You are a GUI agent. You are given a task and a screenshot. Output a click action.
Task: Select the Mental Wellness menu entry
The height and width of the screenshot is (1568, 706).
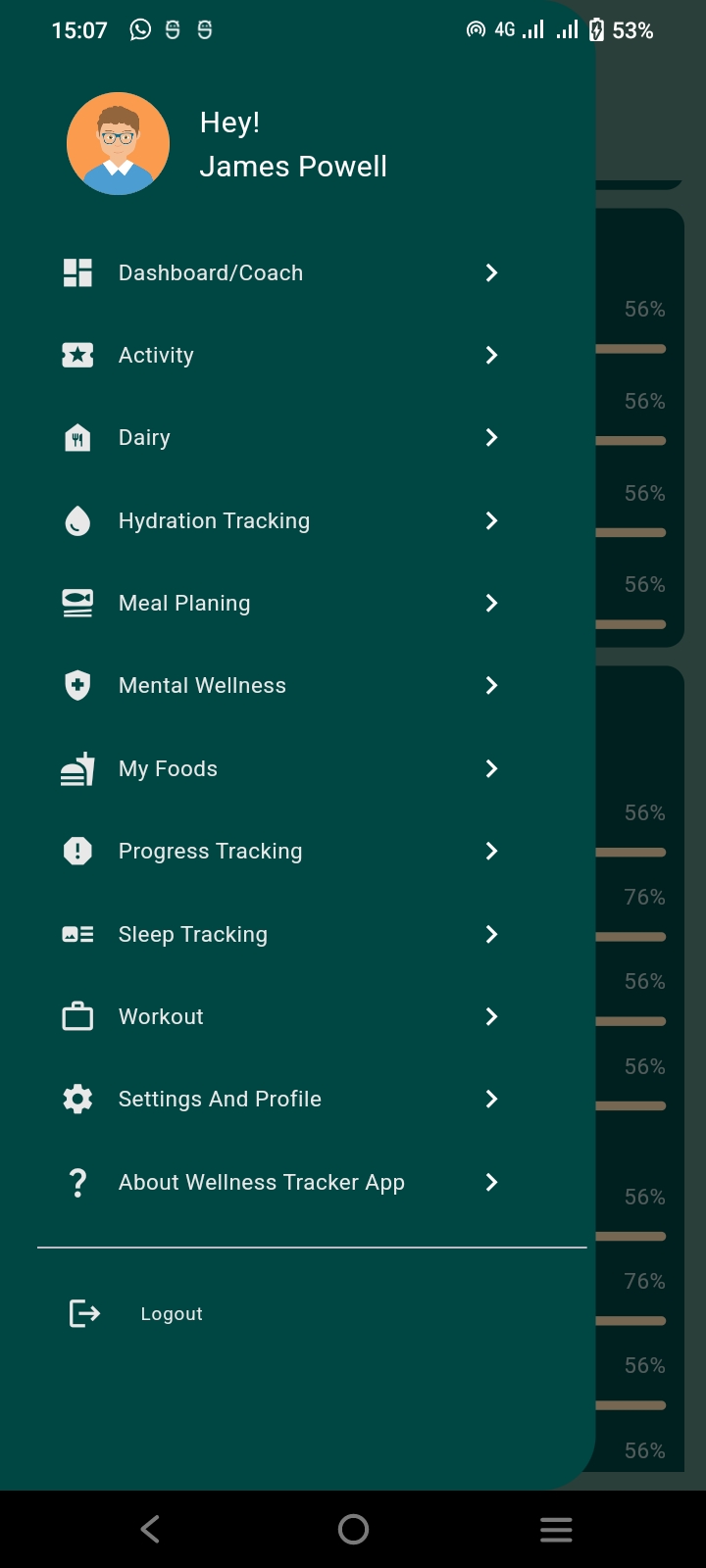coord(202,685)
